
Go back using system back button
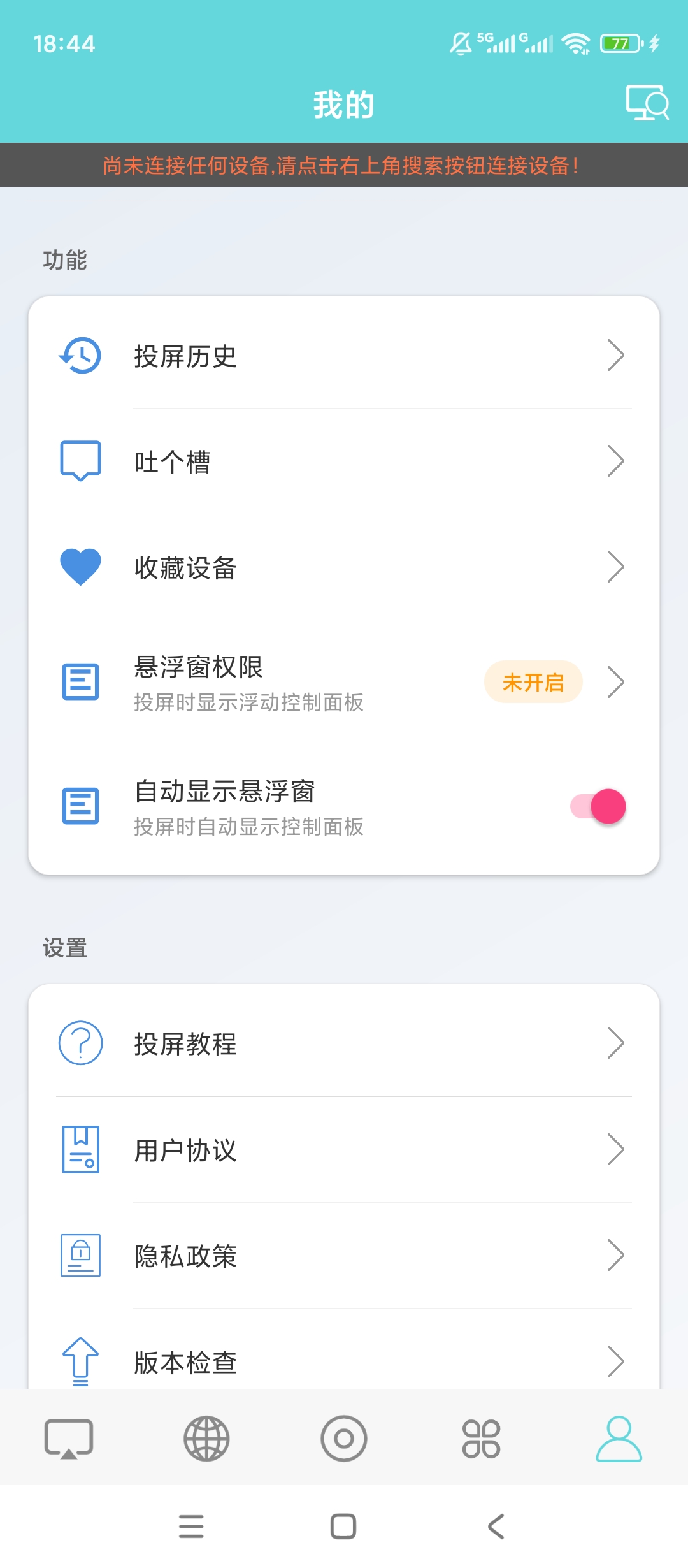point(496,1527)
